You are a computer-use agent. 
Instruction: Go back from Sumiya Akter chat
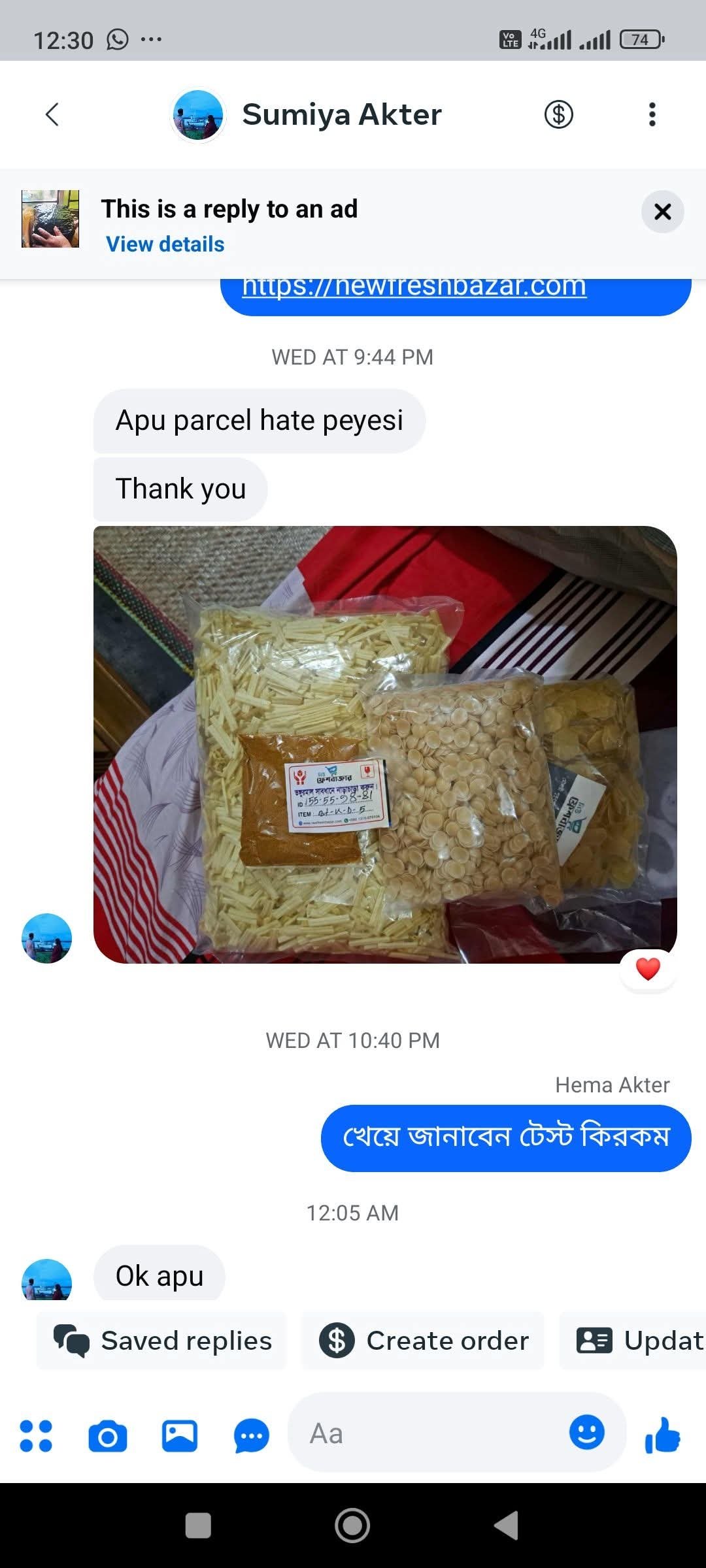point(52,114)
